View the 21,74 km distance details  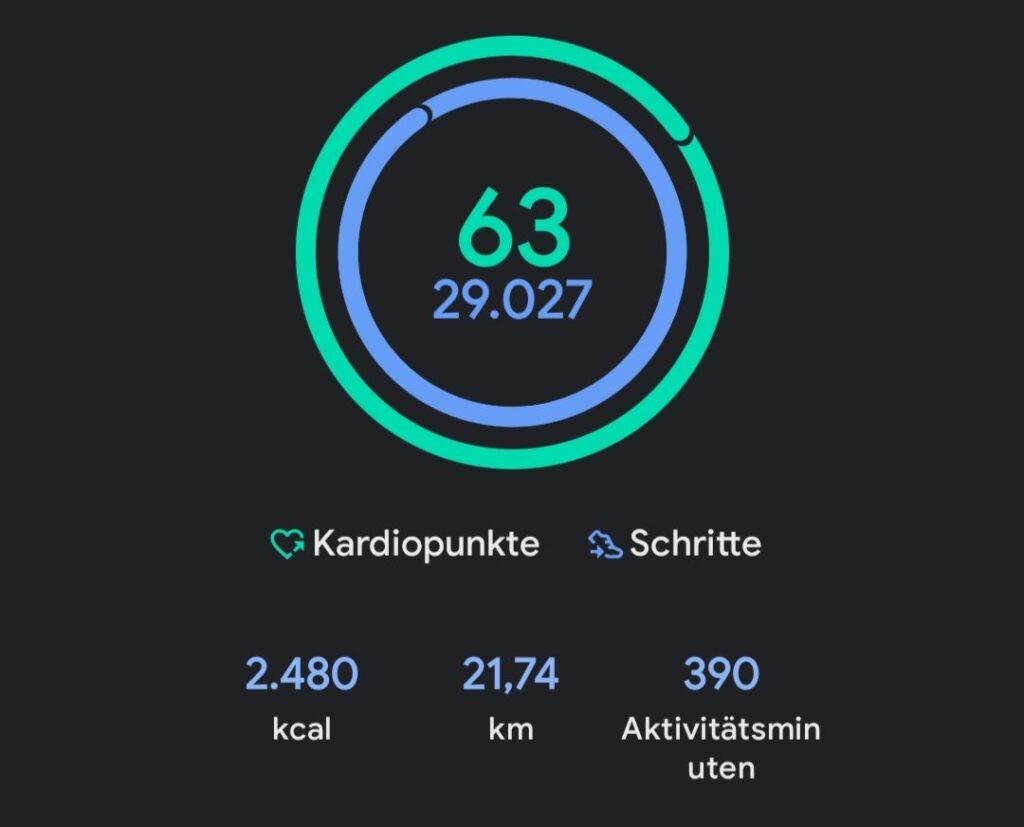pyautogui.click(x=510, y=697)
